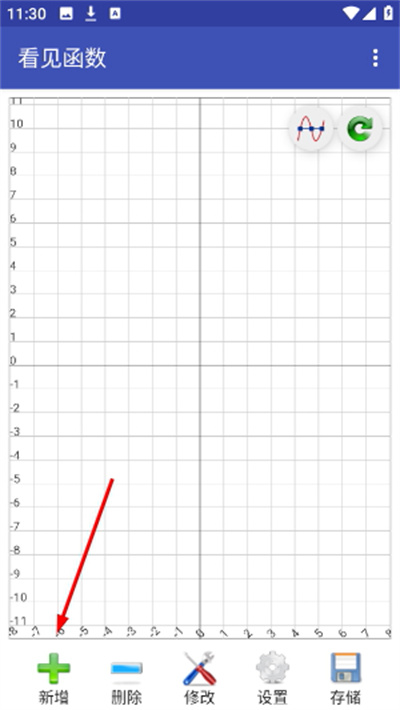Save the graph with 存储
Screen dimensions: 400x710
(x=345, y=678)
